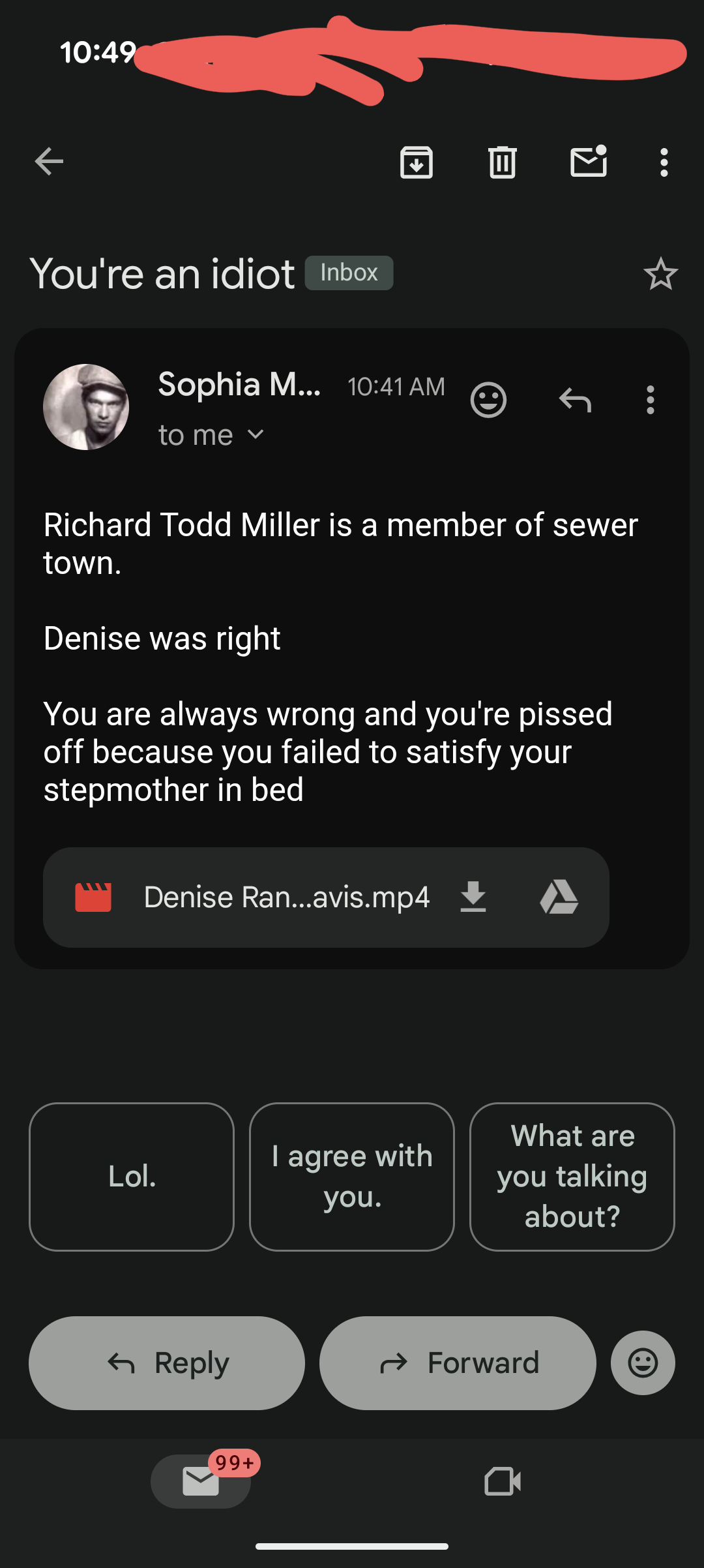Mark this email as unread
The height and width of the screenshot is (1568, 704).
pos(589,162)
